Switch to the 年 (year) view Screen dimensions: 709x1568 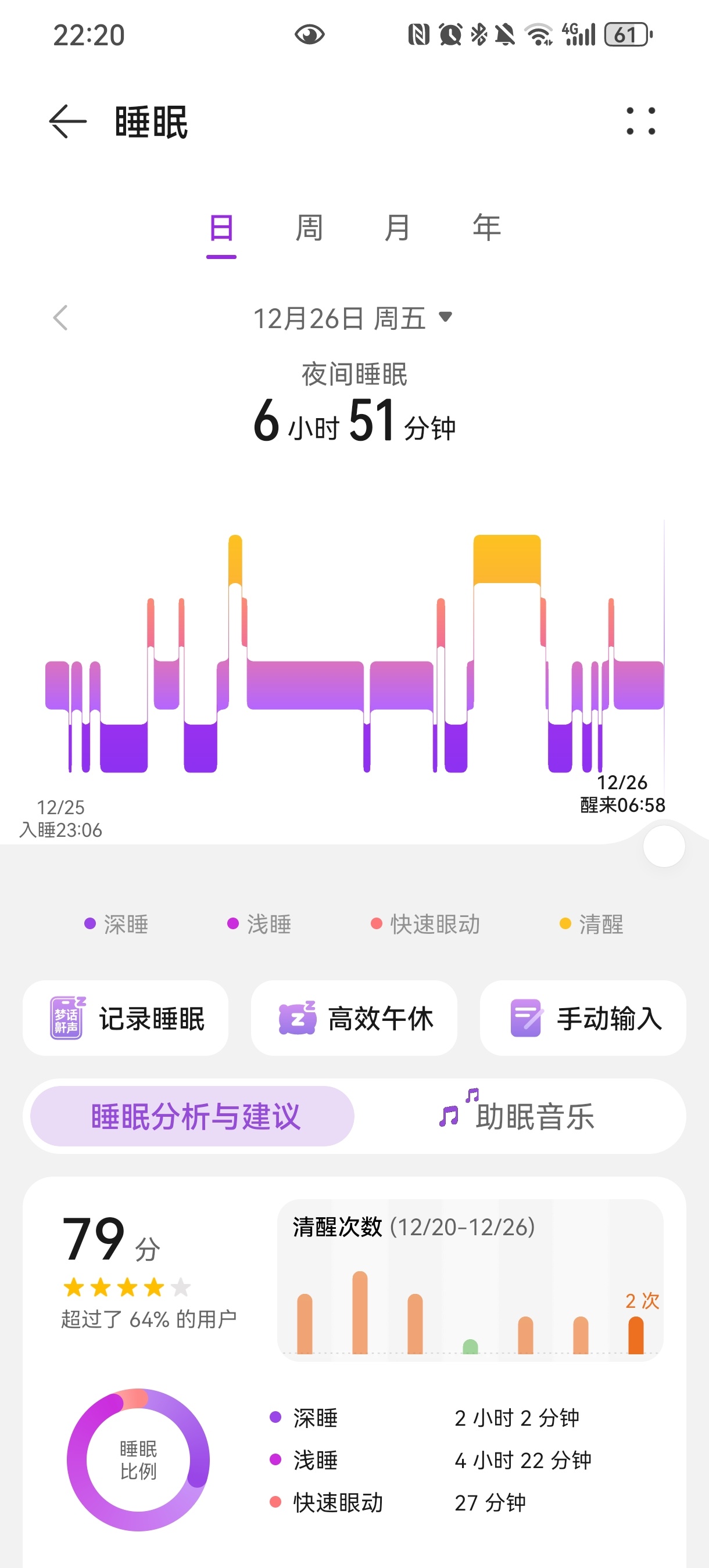click(x=486, y=229)
